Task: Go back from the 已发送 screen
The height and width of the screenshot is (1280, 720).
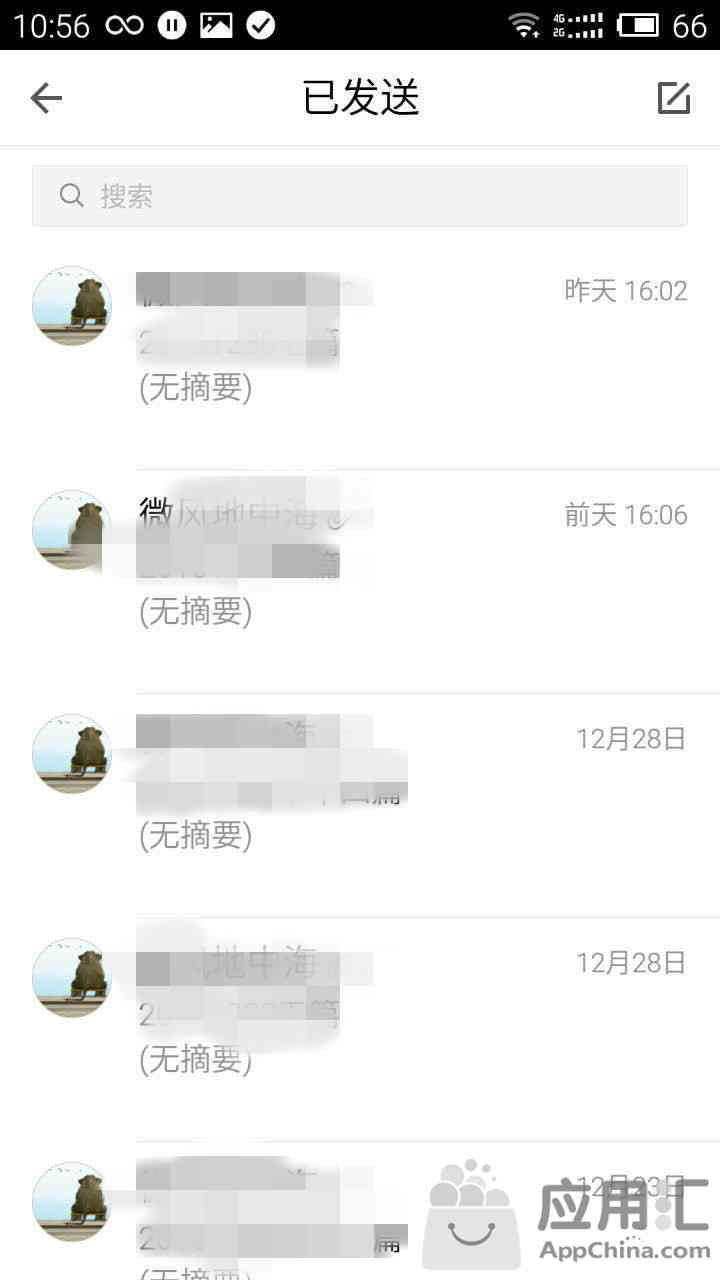Action: pos(46,98)
